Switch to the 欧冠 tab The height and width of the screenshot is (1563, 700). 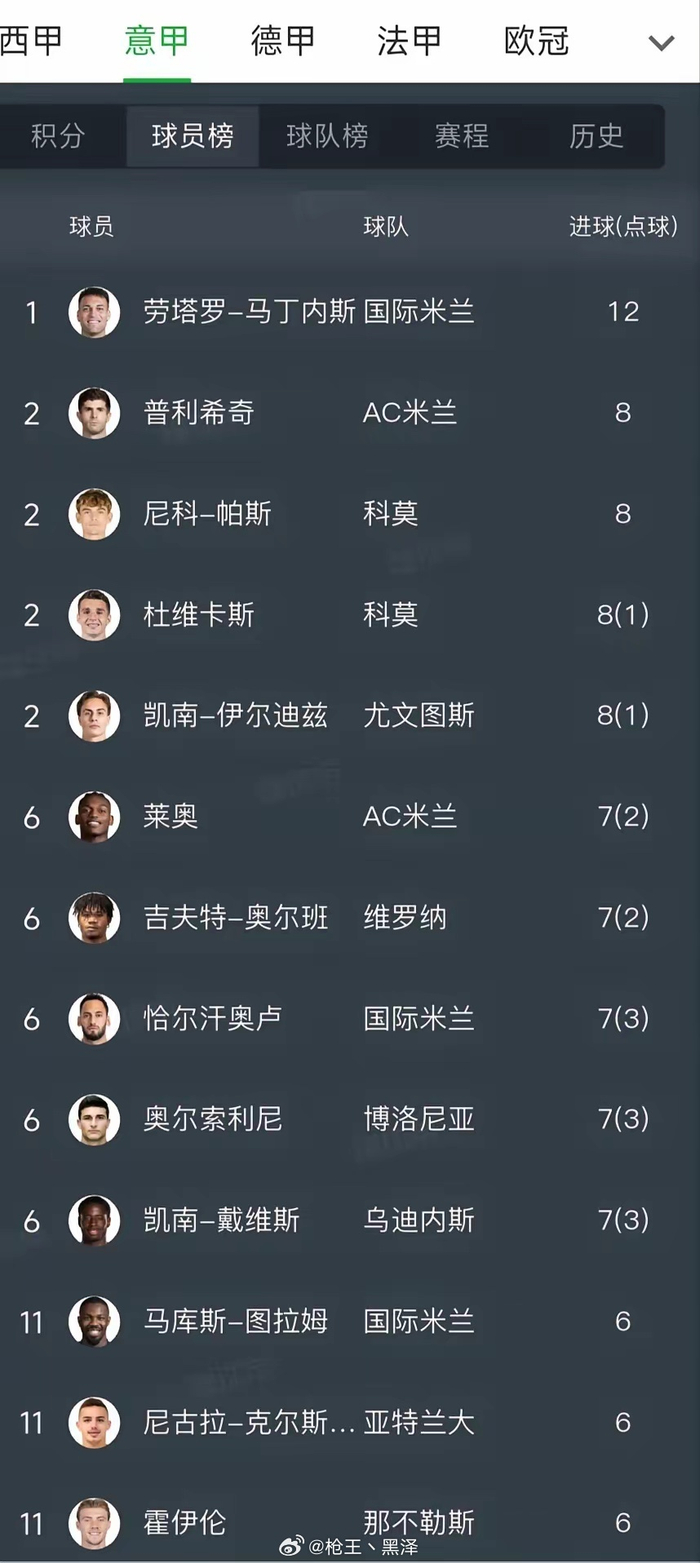(536, 41)
